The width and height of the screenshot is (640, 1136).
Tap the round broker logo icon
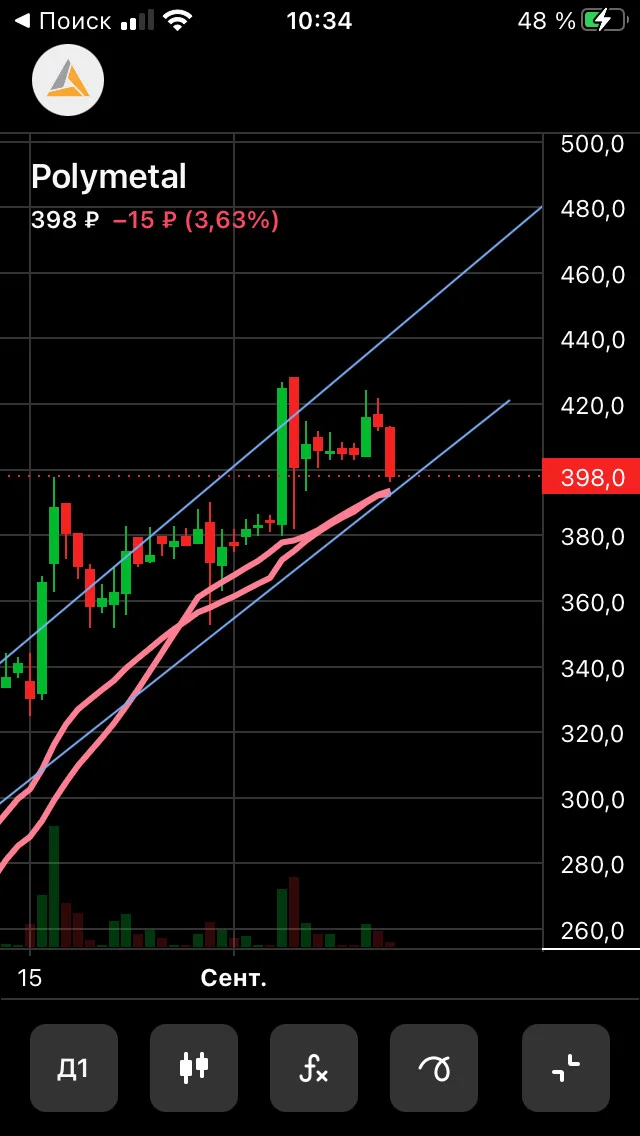[68, 80]
